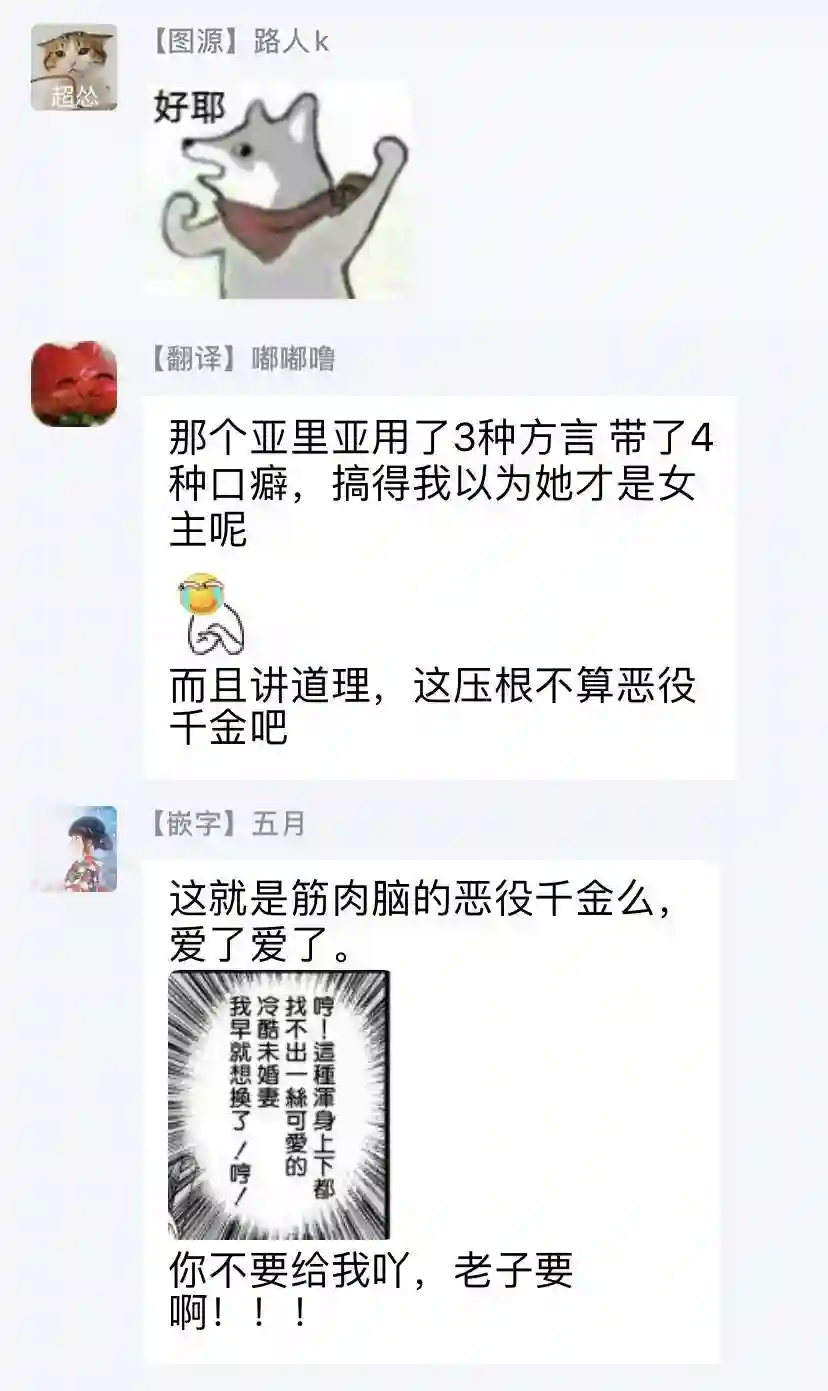Viewport: 828px width, 1391px height.
Task: Select the username 【嵌字】五月
Action: [225, 821]
